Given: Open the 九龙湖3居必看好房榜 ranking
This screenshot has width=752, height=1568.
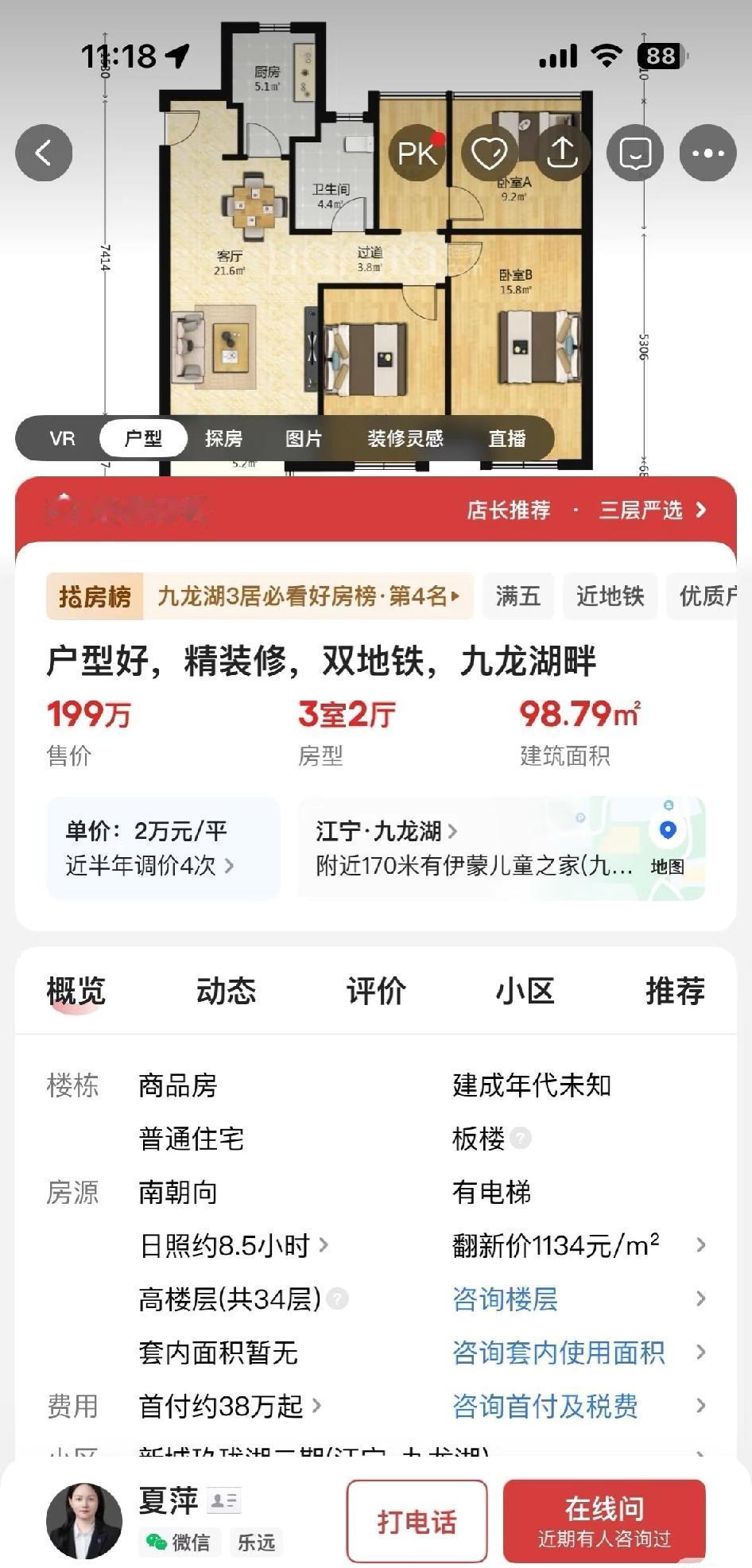Looking at the screenshot, I should coord(308,596).
